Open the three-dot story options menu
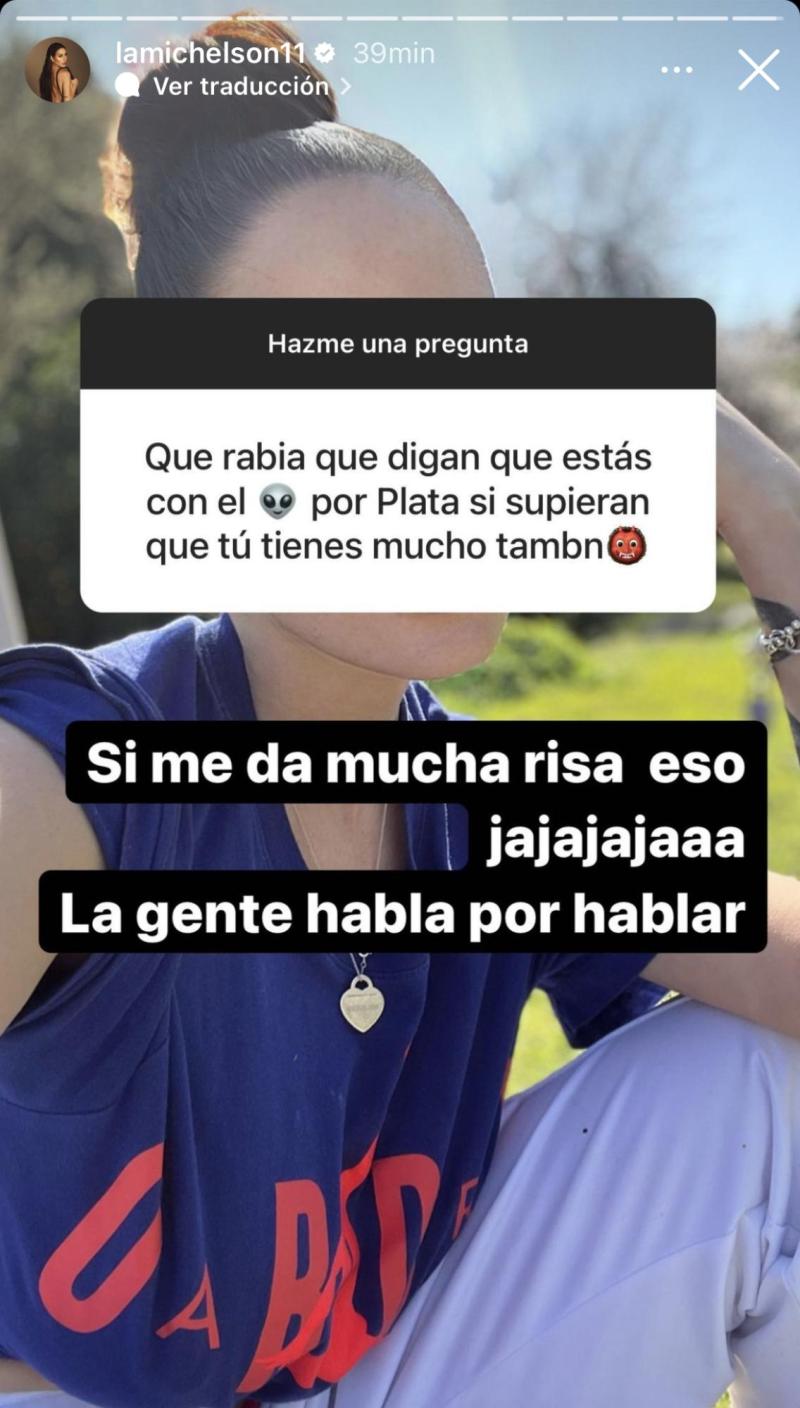This screenshot has width=800, height=1408. (x=678, y=70)
